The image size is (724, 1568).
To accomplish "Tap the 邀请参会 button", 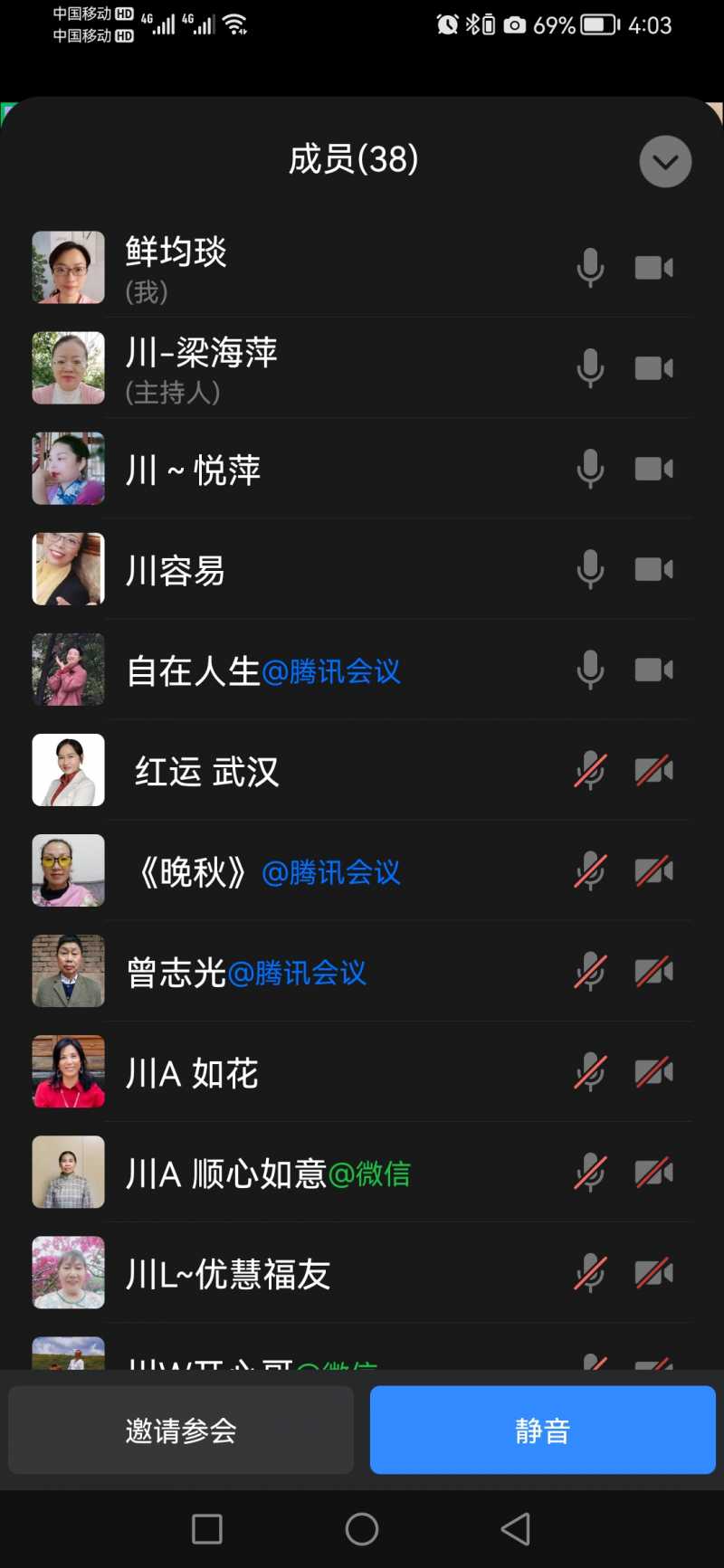I will 181,1430.
